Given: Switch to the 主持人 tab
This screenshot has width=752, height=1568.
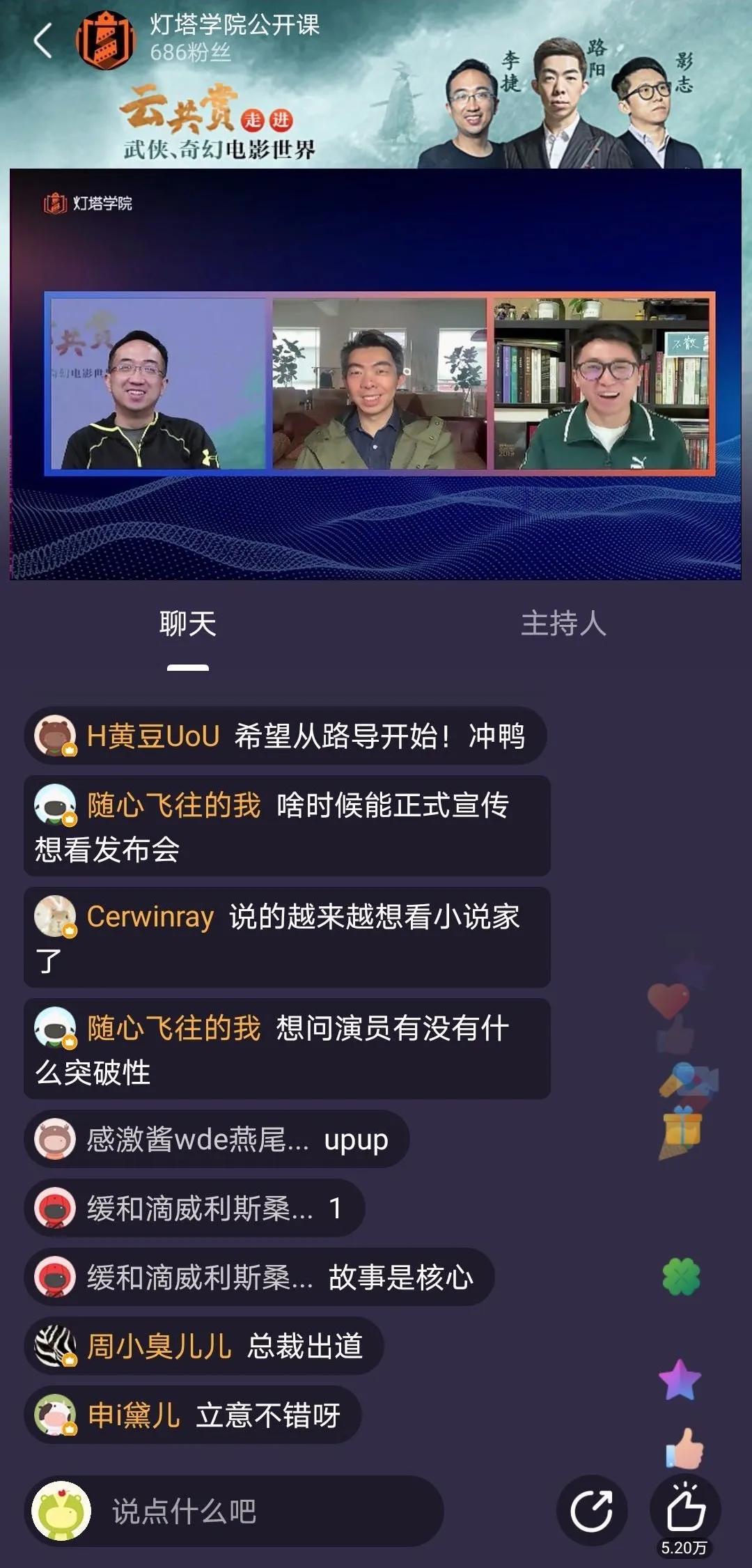Looking at the screenshot, I should point(563,623).
